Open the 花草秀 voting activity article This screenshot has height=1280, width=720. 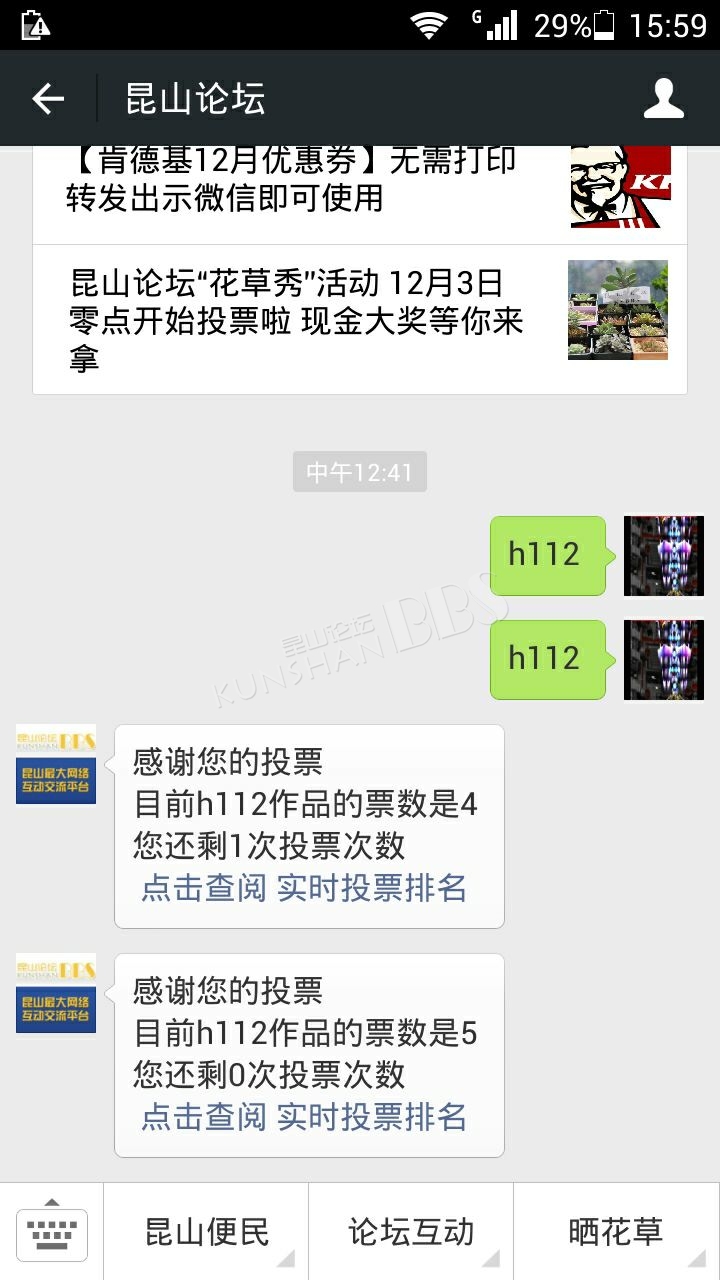[x=360, y=320]
